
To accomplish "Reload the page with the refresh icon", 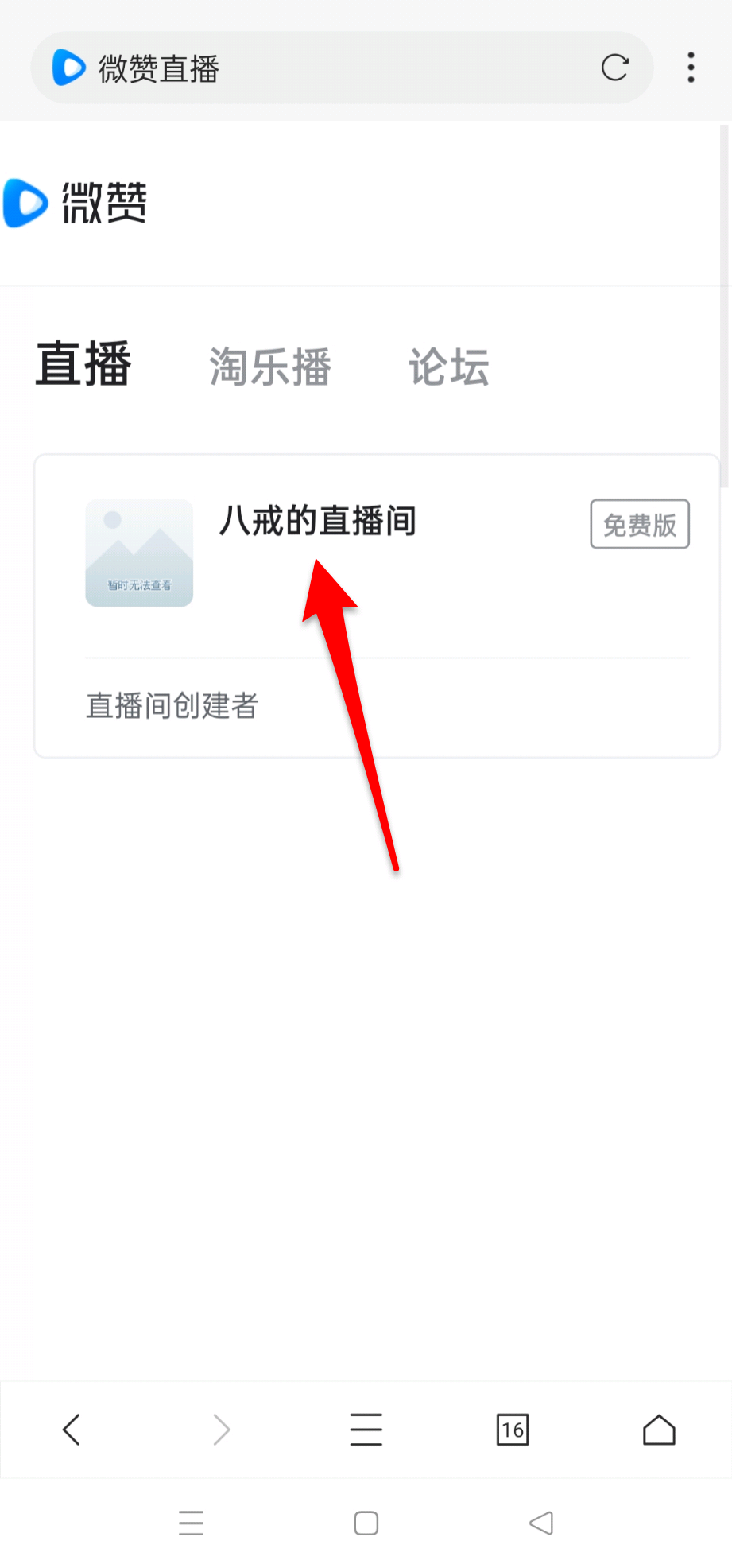I will click(x=614, y=68).
